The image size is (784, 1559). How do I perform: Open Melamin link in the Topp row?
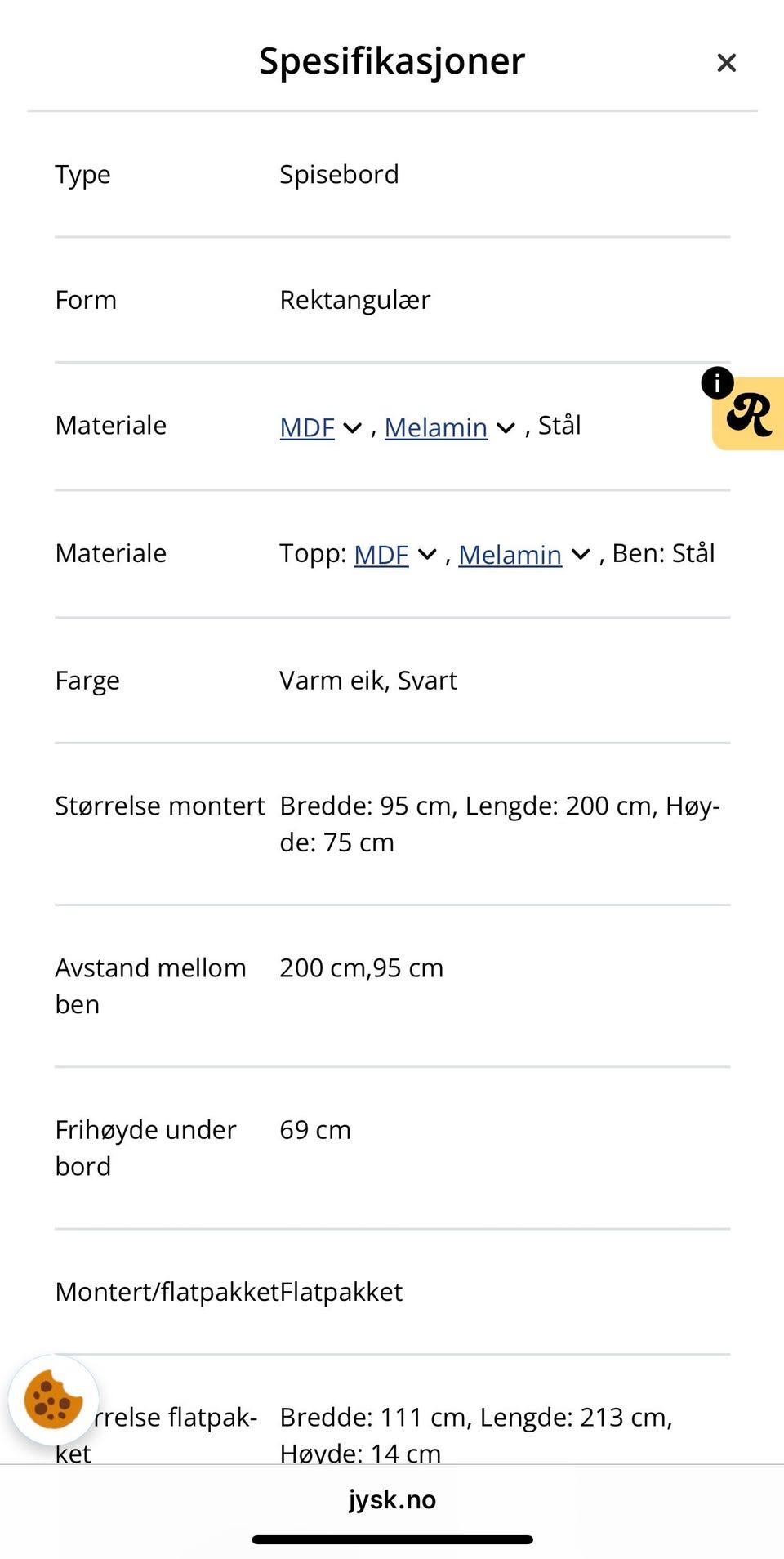510,554
